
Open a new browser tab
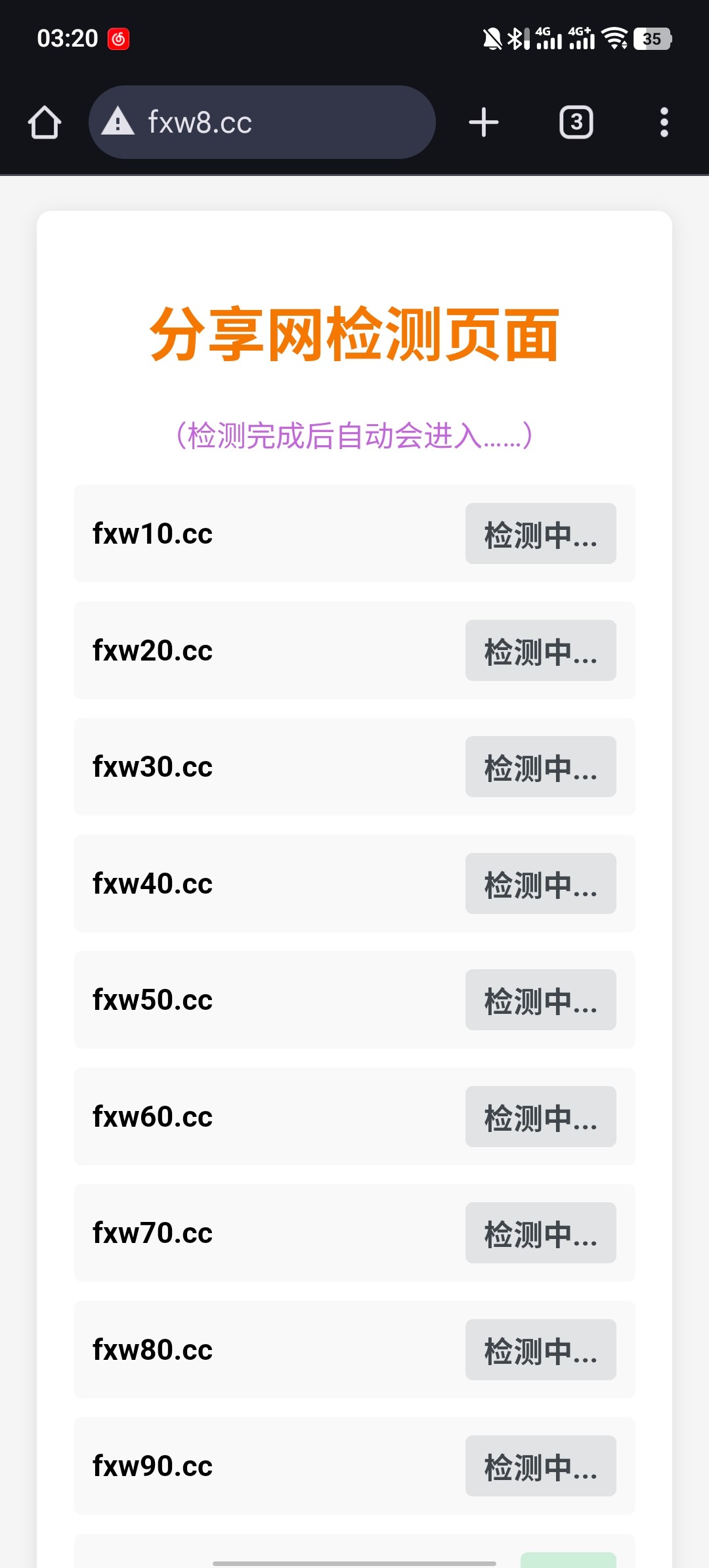pyautogui.click(x=484, y=123)
